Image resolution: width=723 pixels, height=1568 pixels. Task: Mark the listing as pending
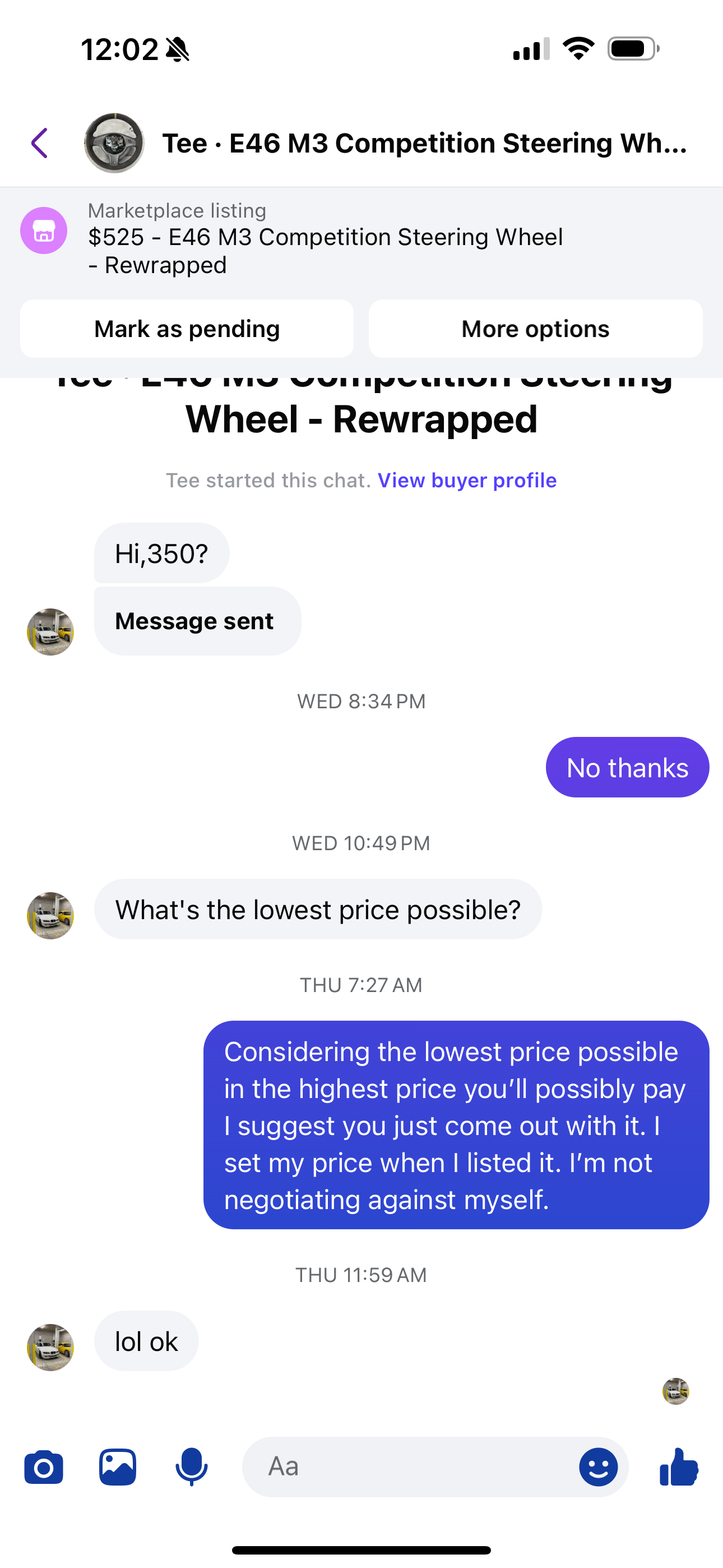186,329
